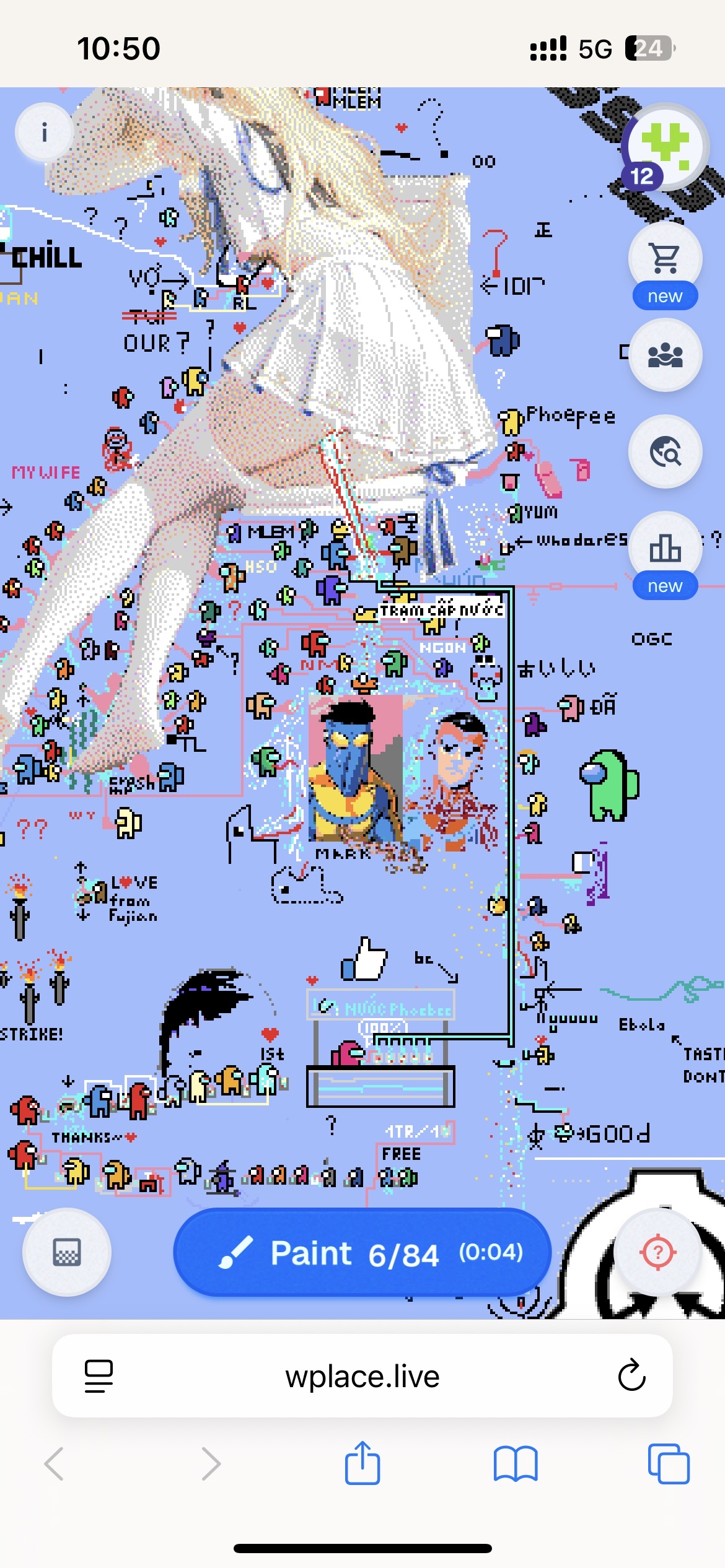Open the info button
725x1568 pixels.
click(44, 132)
